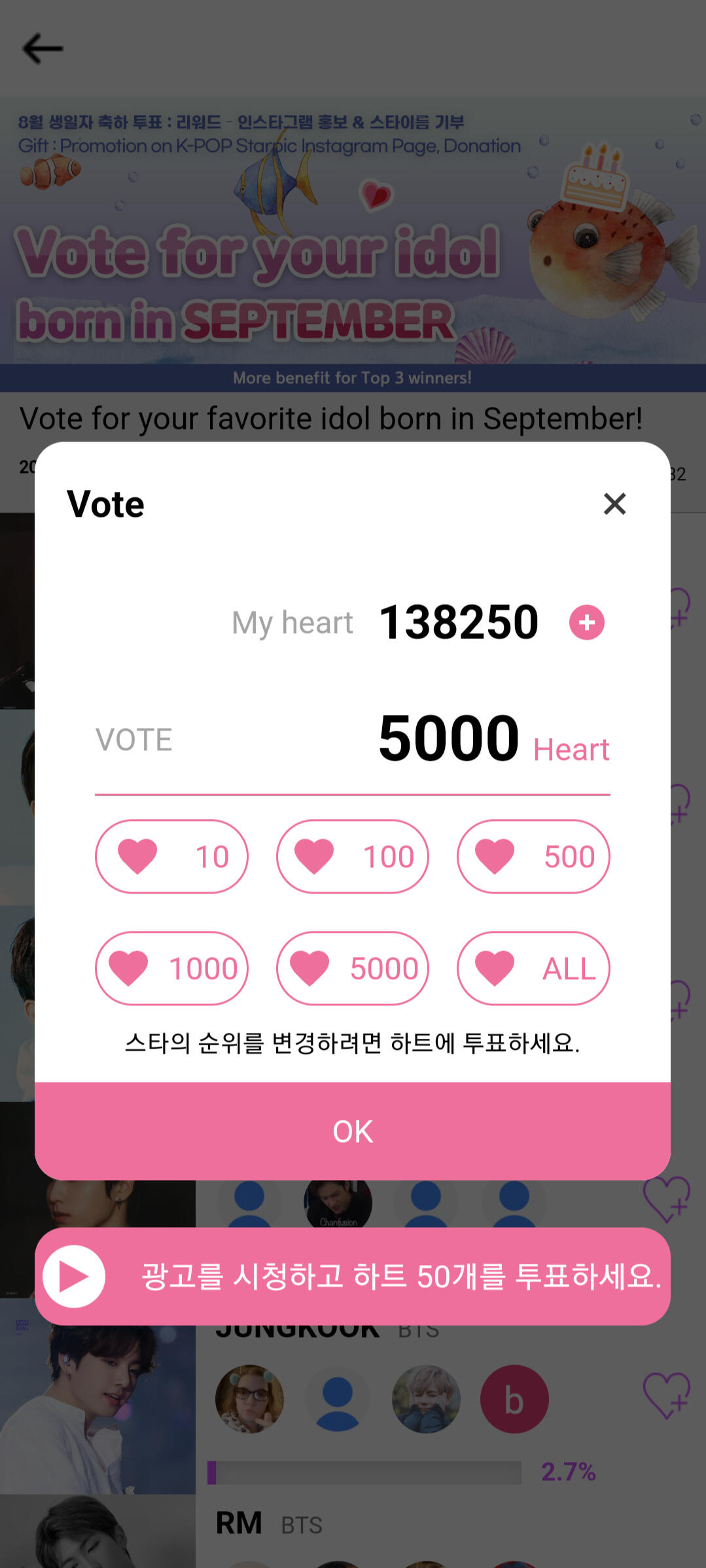Screen dimensions: 706x1568
Task: Add more hearts with the plus icon
Action: 586,622
